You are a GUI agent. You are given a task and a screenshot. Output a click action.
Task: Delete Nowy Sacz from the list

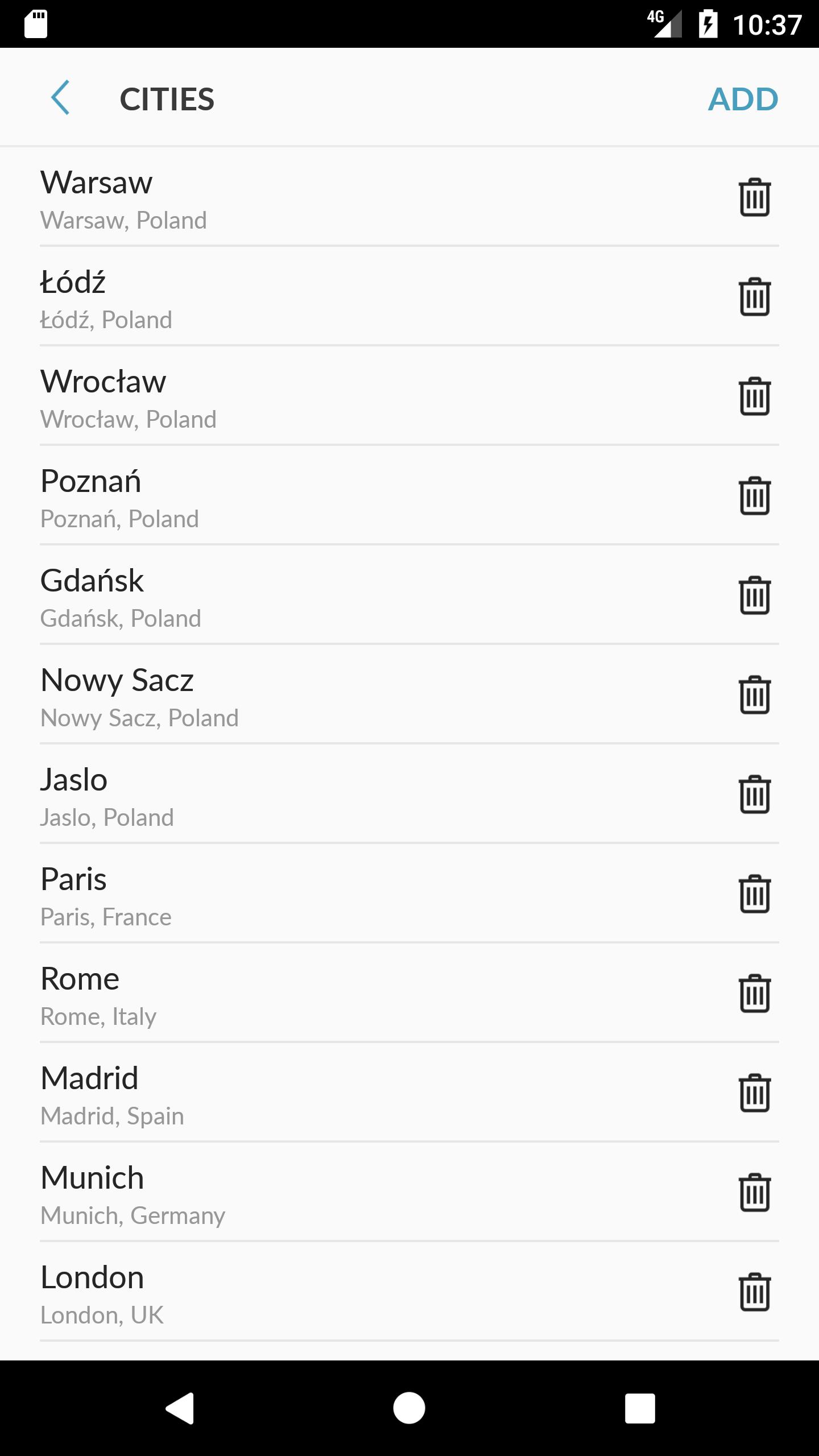(755, 695)
